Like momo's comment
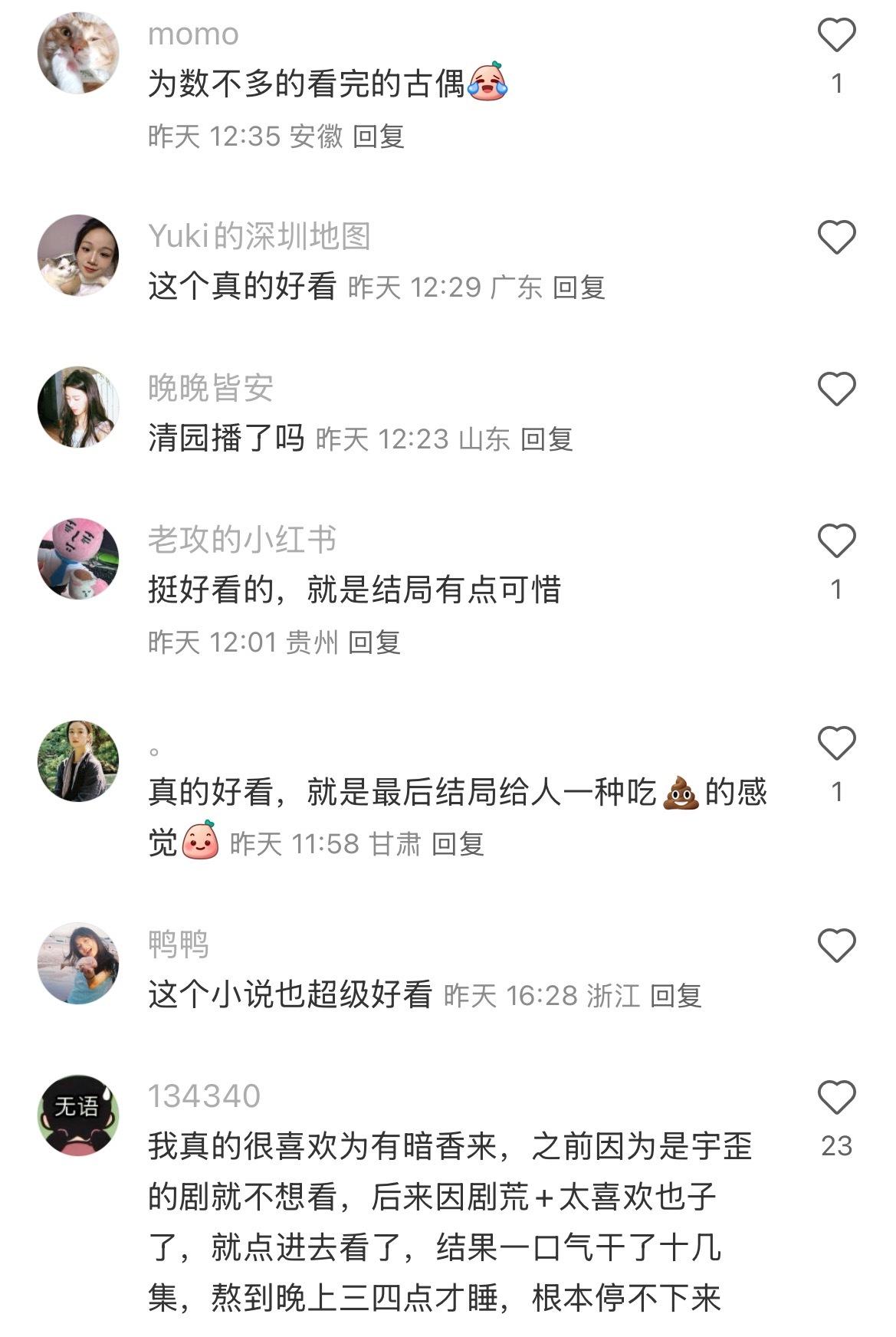This screenshot has width=896, height=1337. pyautogui.click(x=836, y=35)
